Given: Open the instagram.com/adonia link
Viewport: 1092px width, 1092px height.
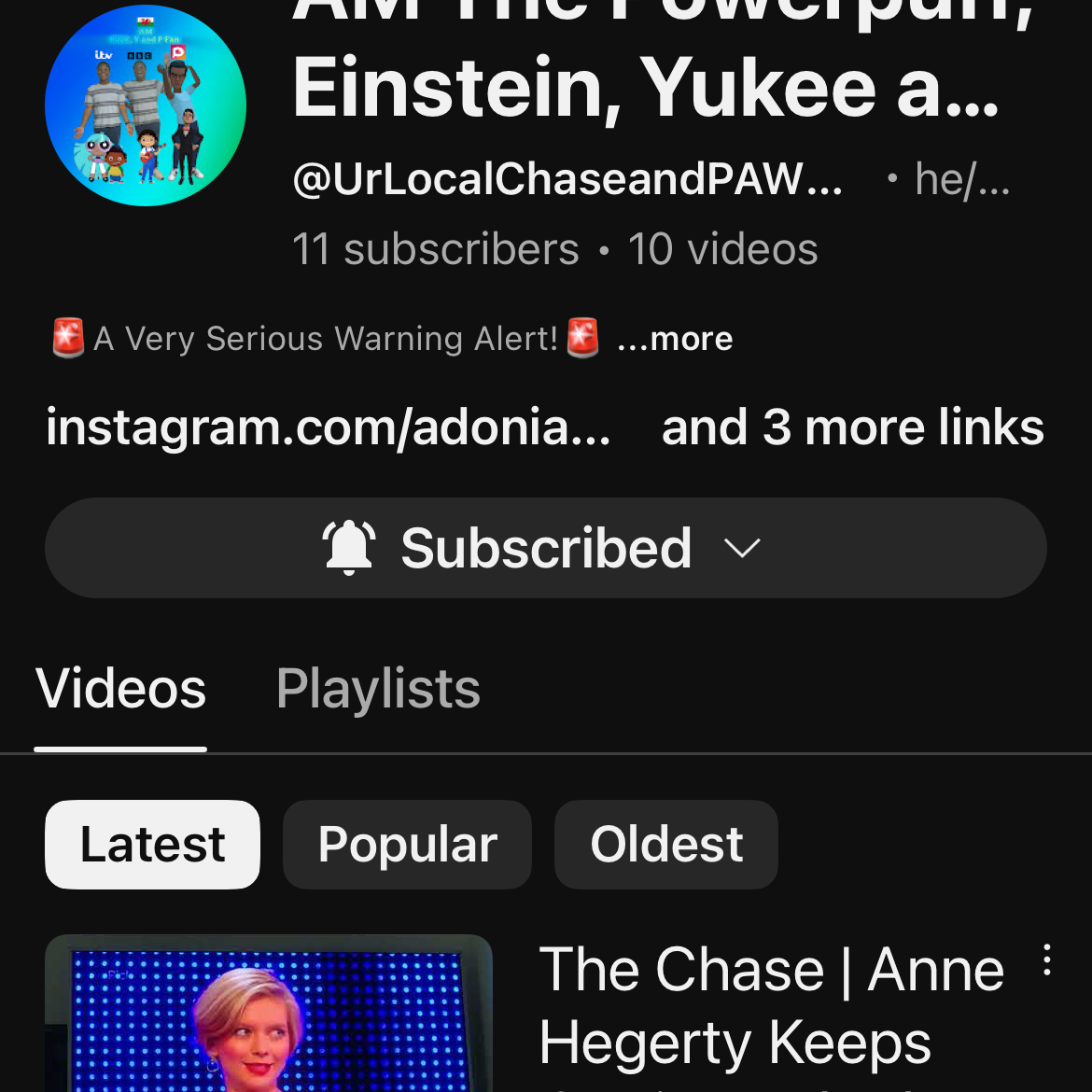Looking at the screenshot, I should [x=328, y=428].
